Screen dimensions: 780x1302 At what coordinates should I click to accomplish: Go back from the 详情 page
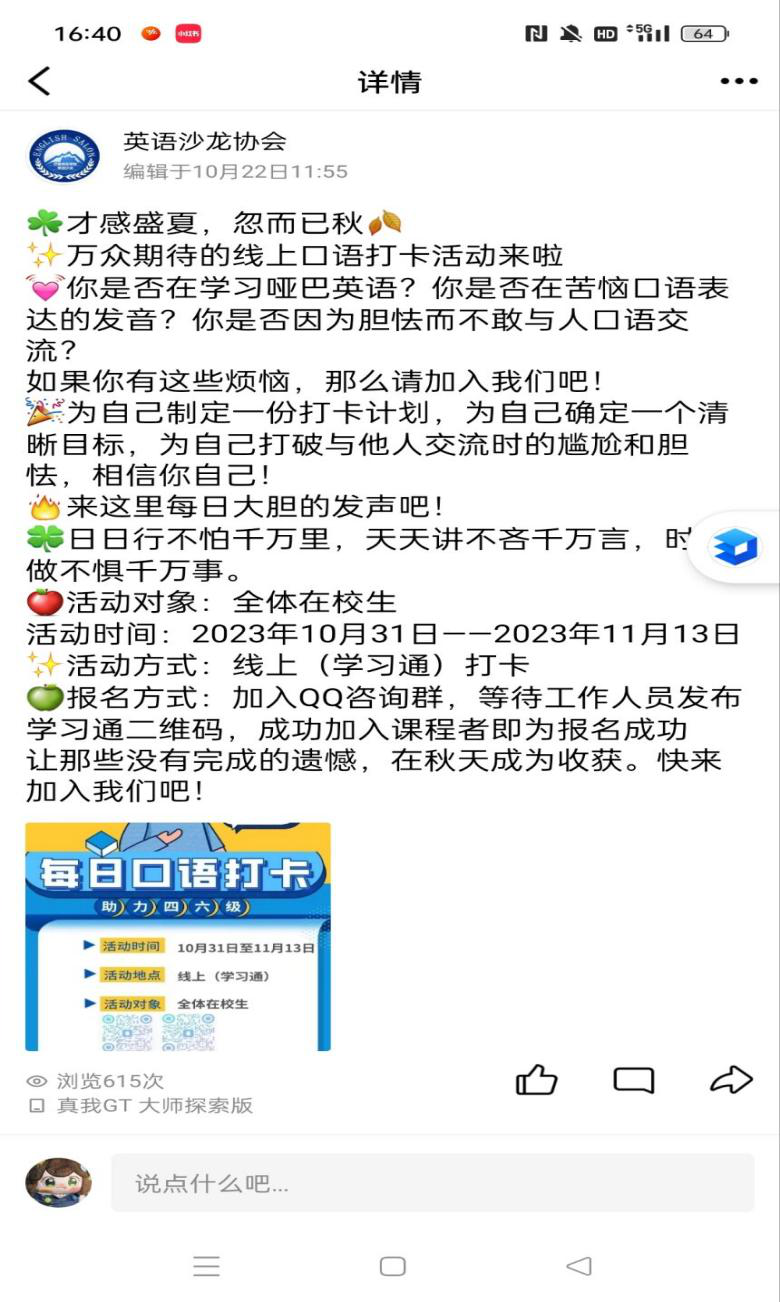(x=39, y=82)
